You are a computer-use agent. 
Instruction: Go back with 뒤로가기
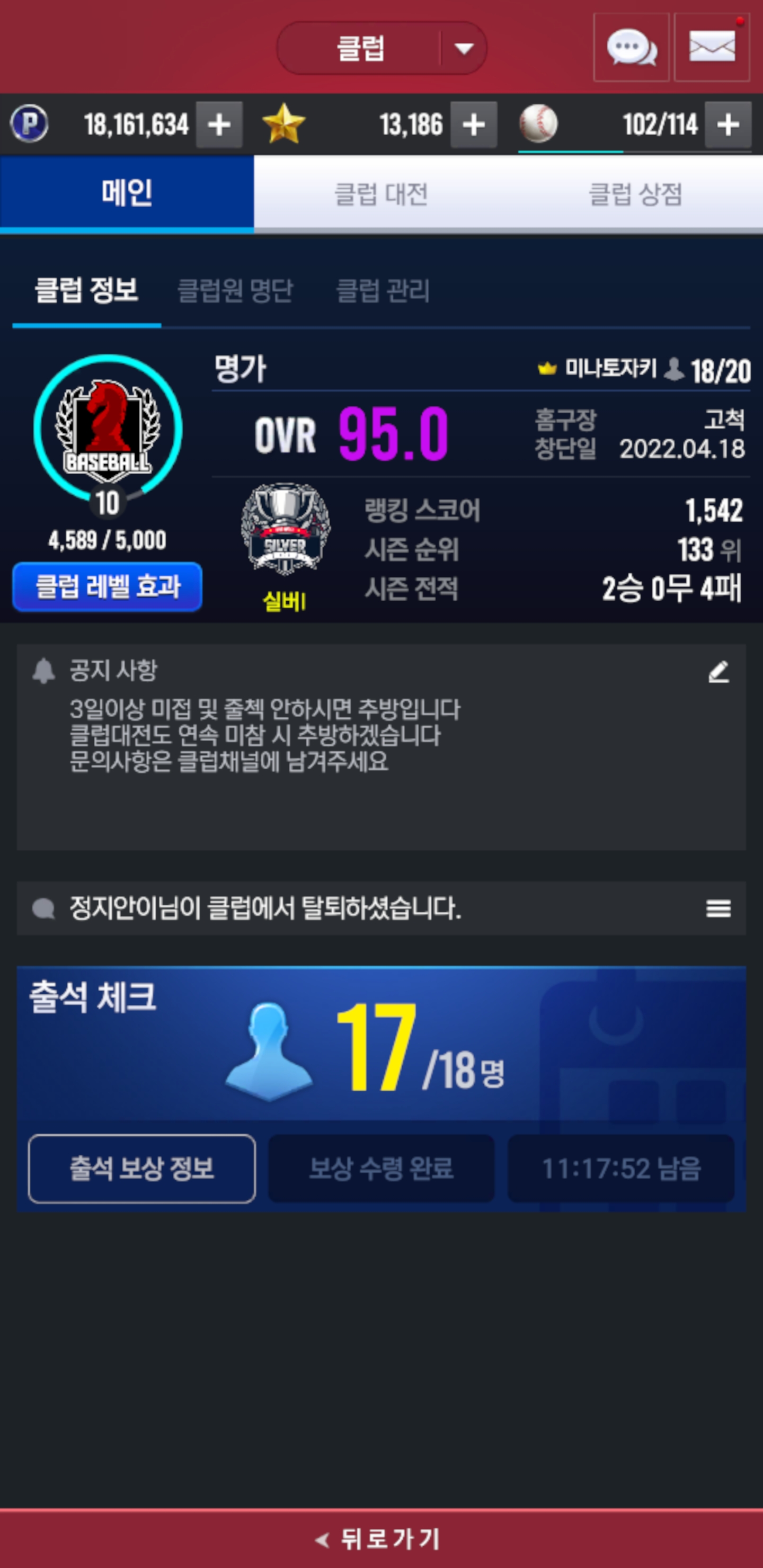(381, 1539)
